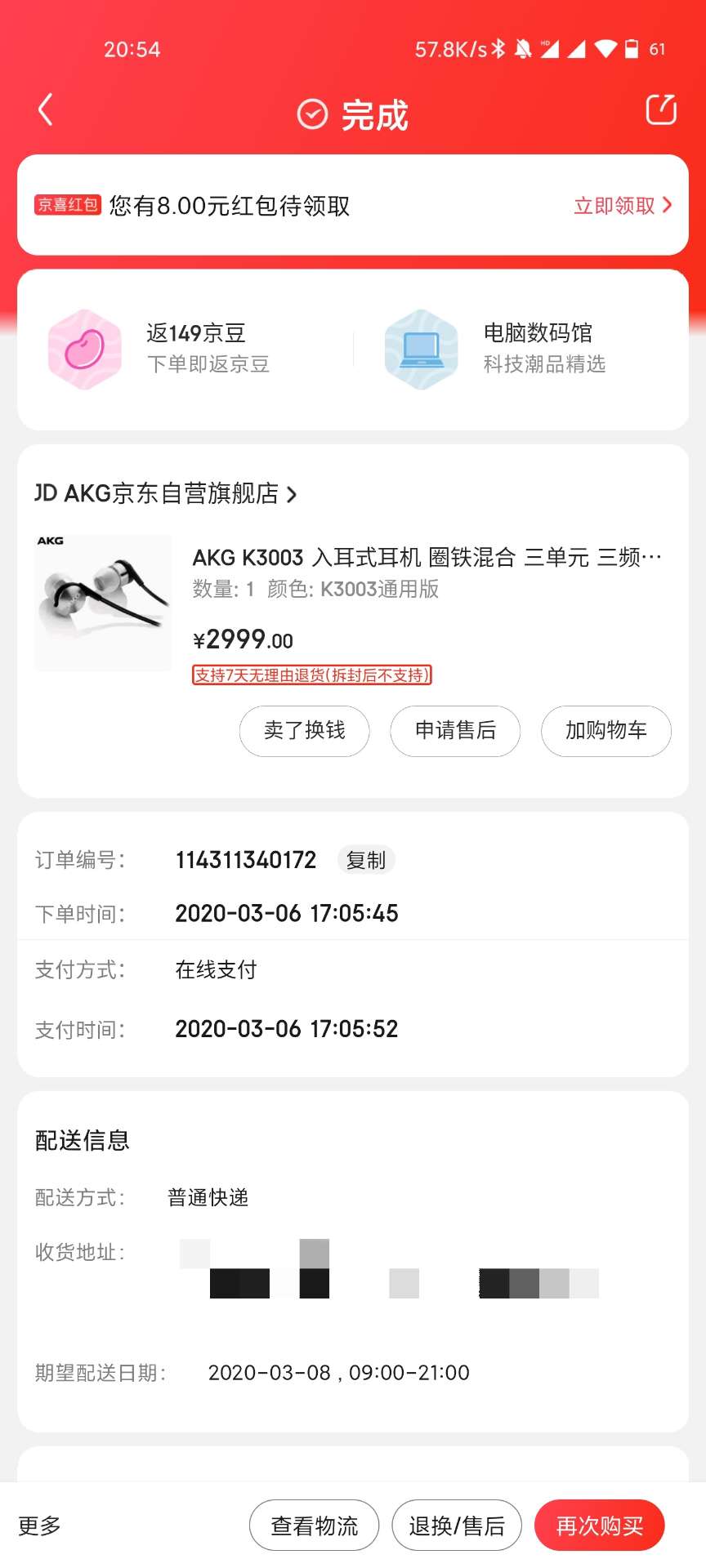Open the AKG K3003 earphone product
706x1568 pixels.
pyautogui.click(x=425, y=558)
